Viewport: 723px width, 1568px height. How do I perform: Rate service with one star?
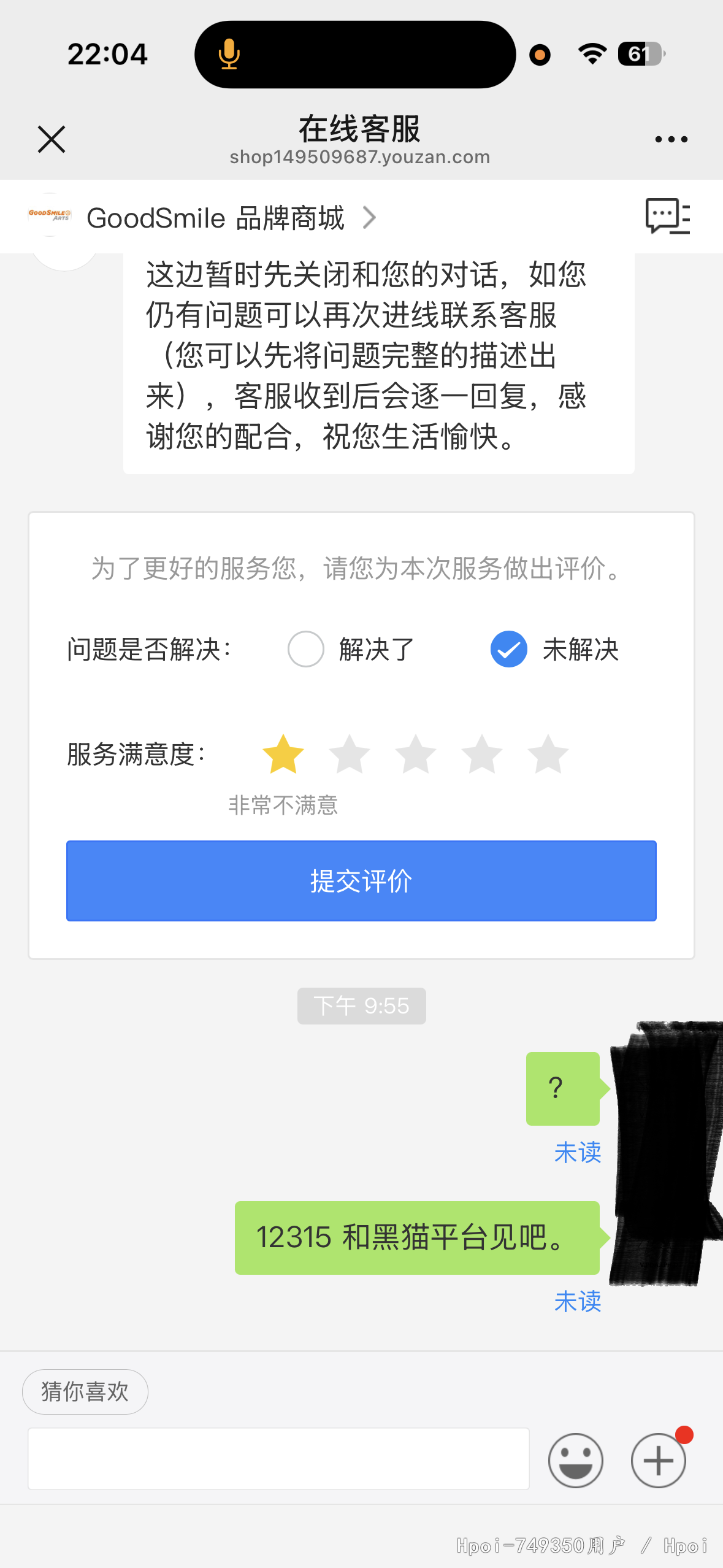point(283,754)
